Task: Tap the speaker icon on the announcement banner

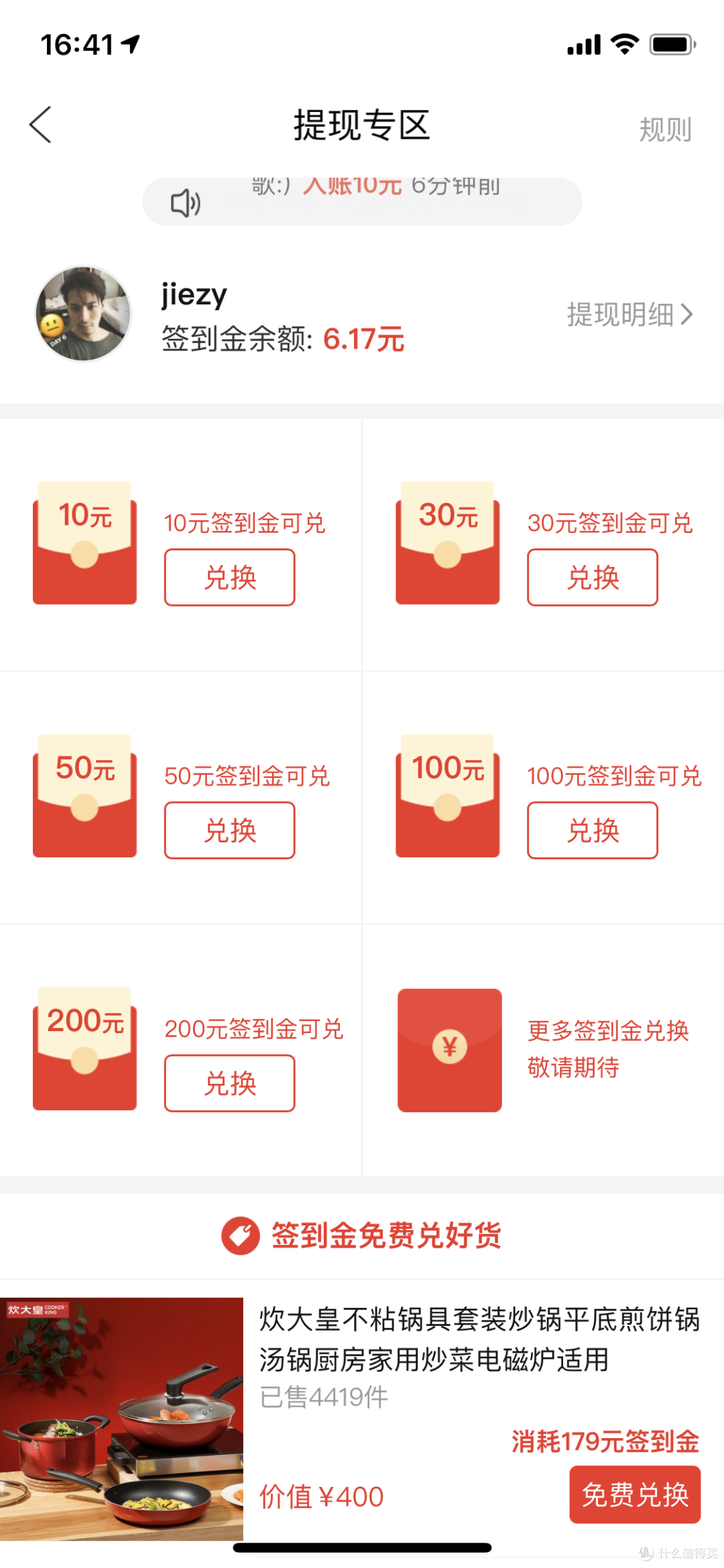Action: (186, 202)
